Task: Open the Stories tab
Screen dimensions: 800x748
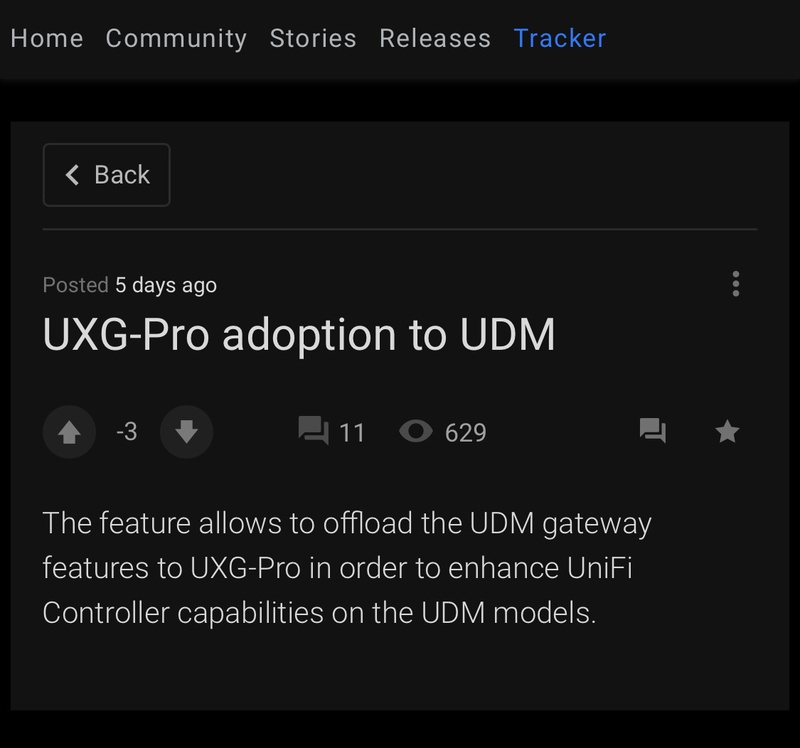Action: click(313, 38)
